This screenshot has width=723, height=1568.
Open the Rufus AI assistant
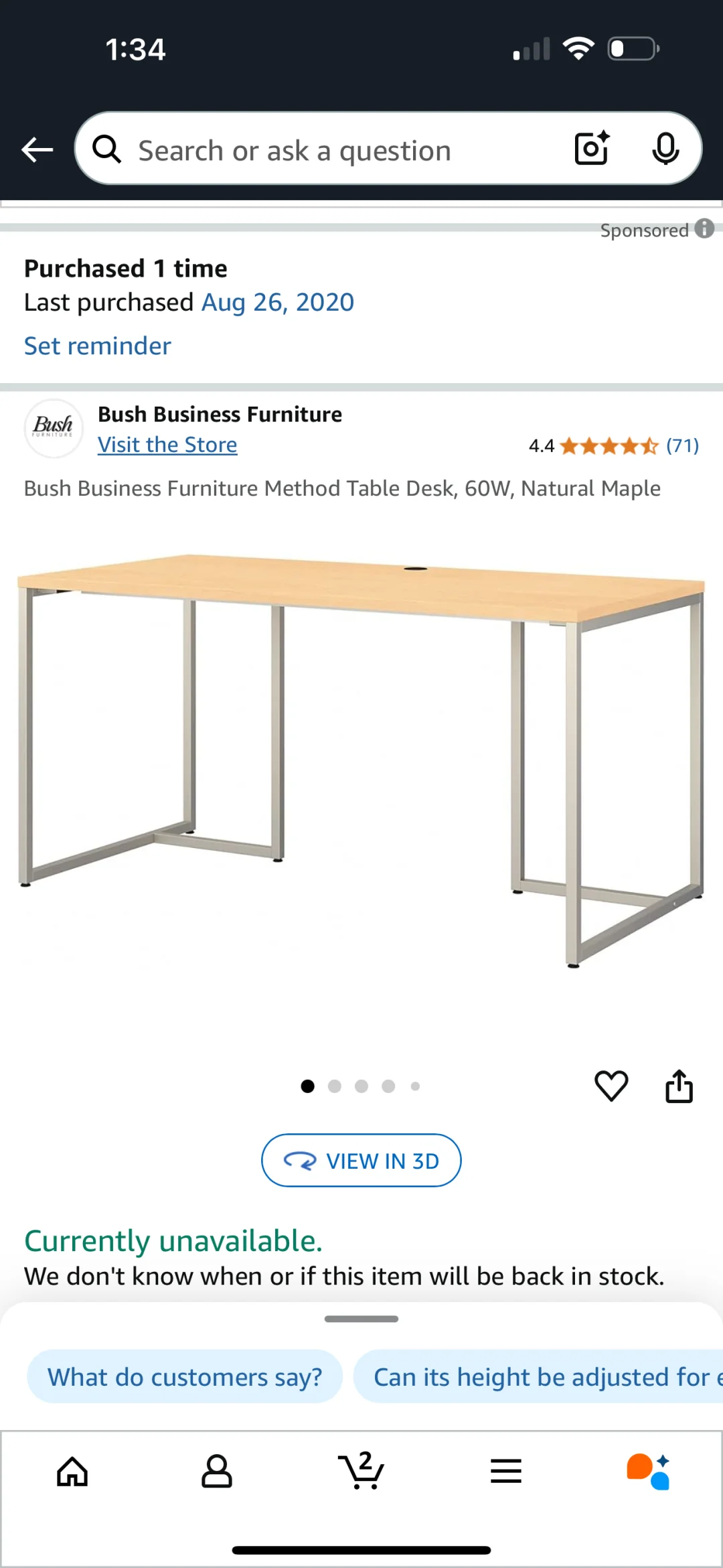[x=648, y=1472]
